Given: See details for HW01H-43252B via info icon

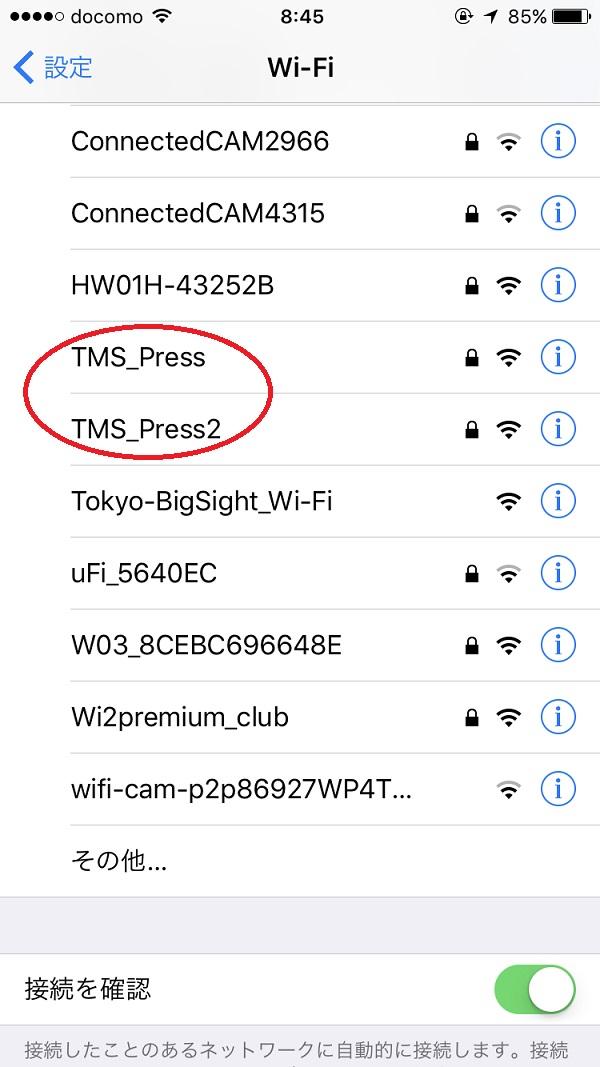Looking at the screenshot, I should click(558, 285).
